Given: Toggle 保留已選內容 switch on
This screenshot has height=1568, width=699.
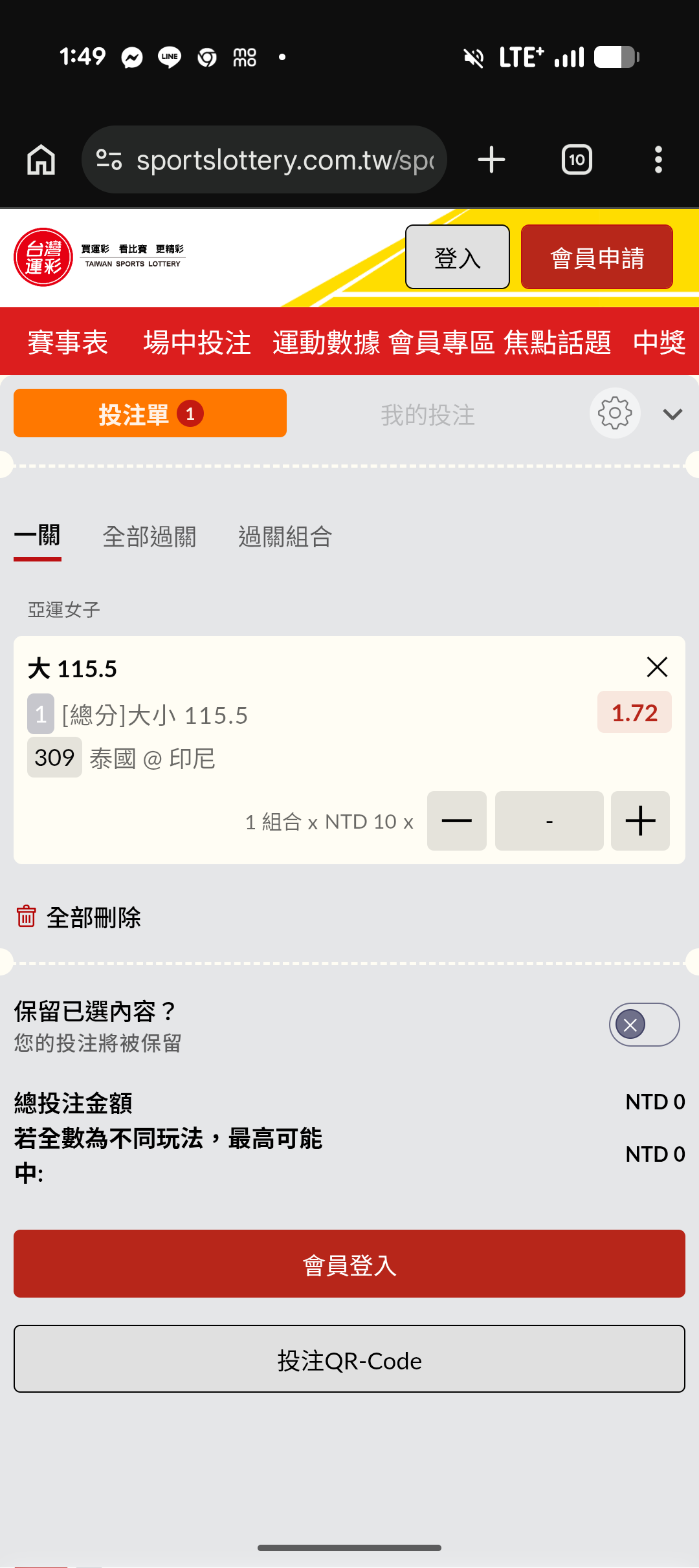Looking at the screenshot, I should pos(644,1025).
